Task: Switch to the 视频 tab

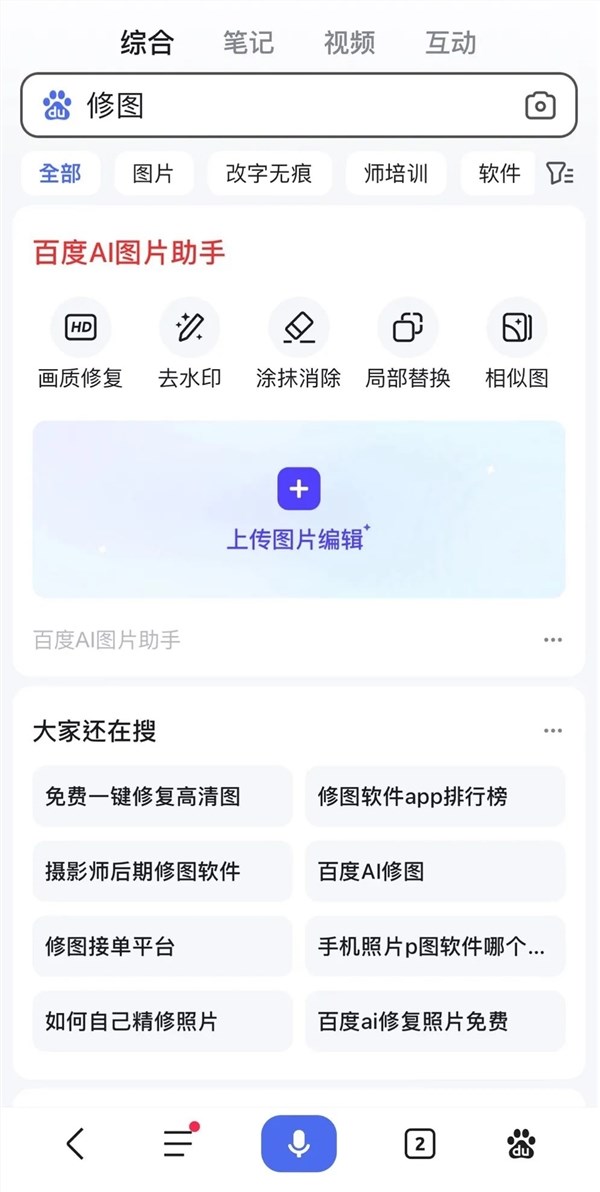Action: click(x=349, y=43)
